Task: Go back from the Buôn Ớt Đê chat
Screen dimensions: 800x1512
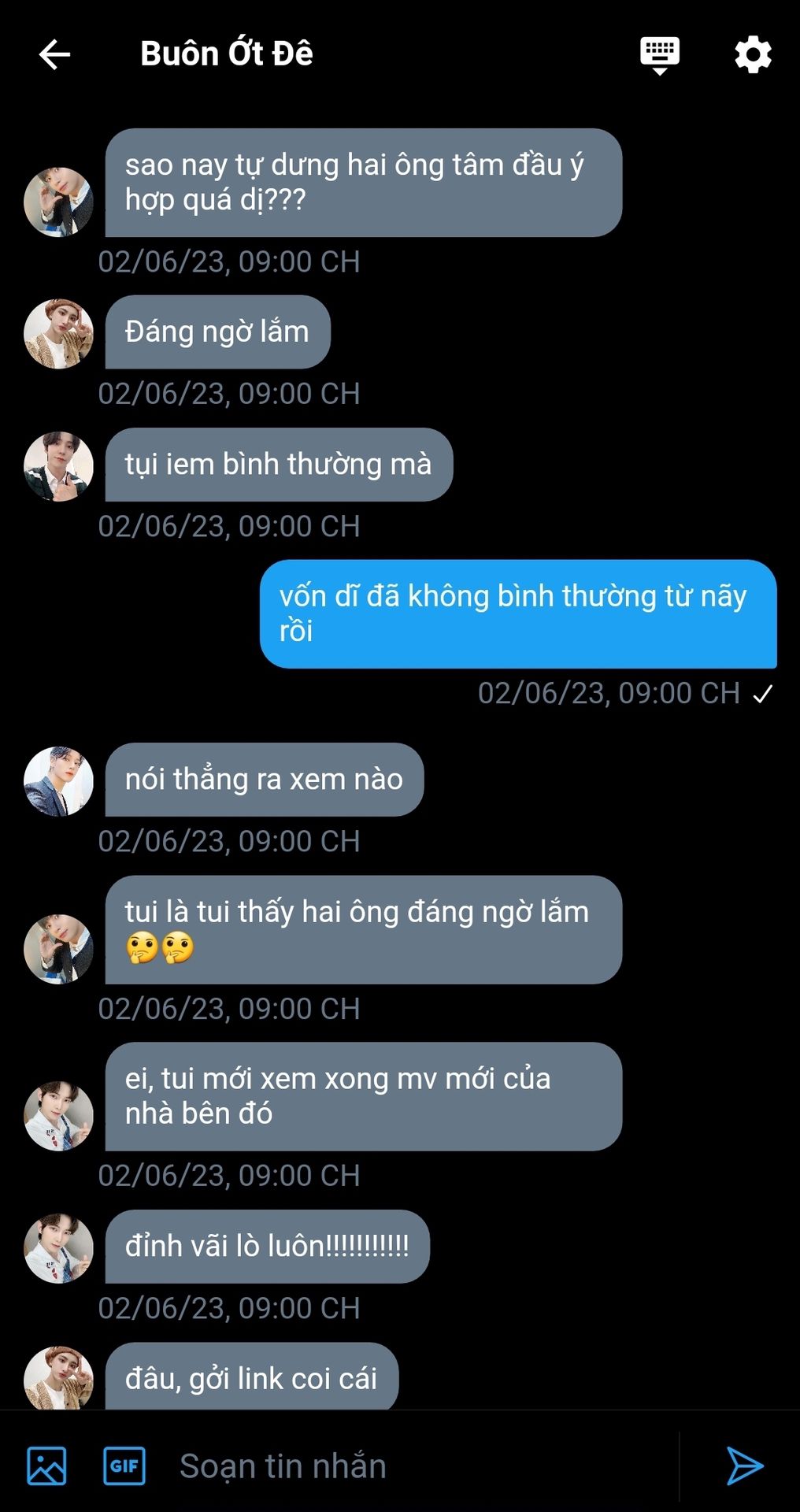Action: pos(54,54)
